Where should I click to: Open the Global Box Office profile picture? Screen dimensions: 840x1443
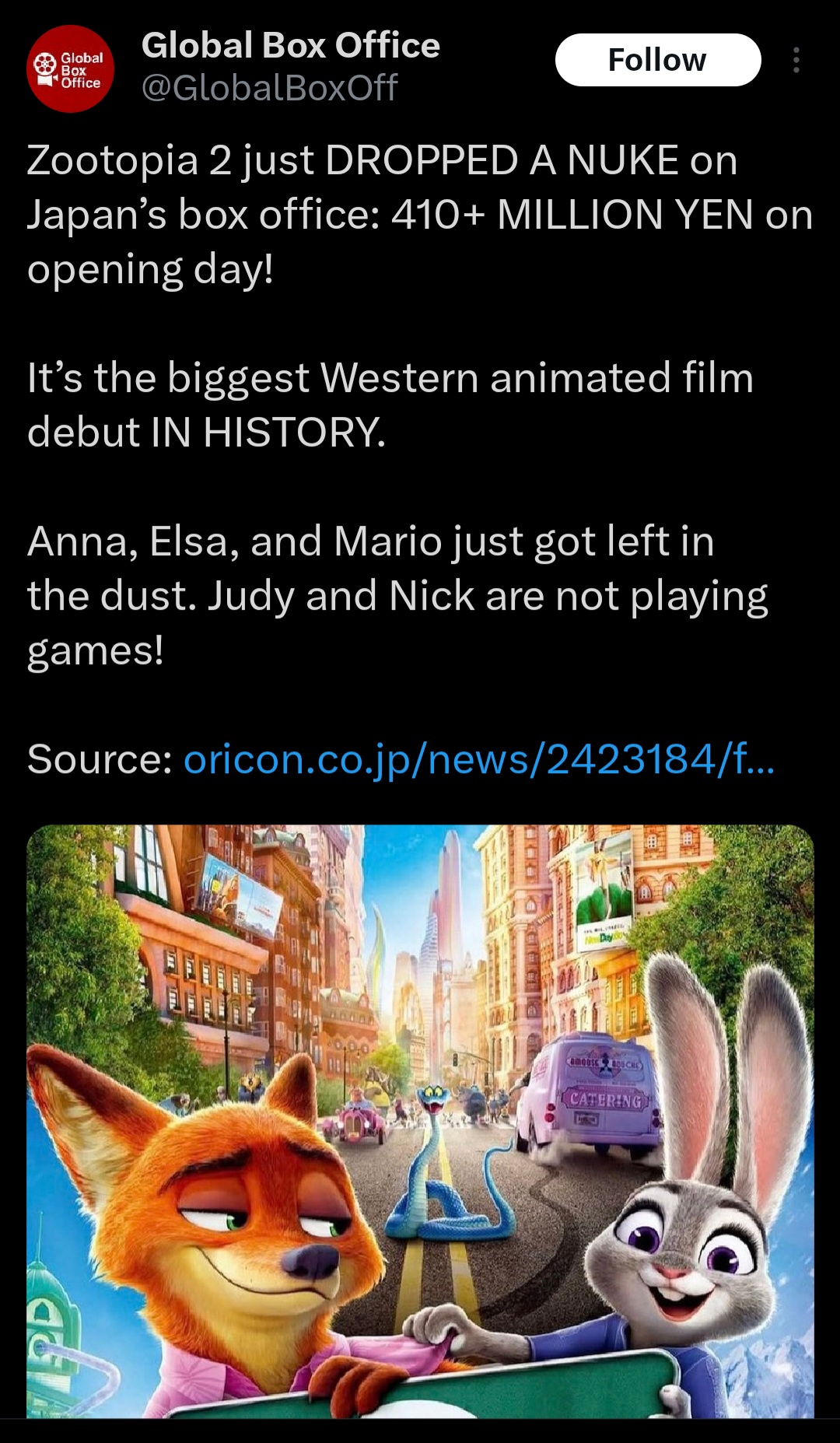pyautogui.click(x=70, y=69)
